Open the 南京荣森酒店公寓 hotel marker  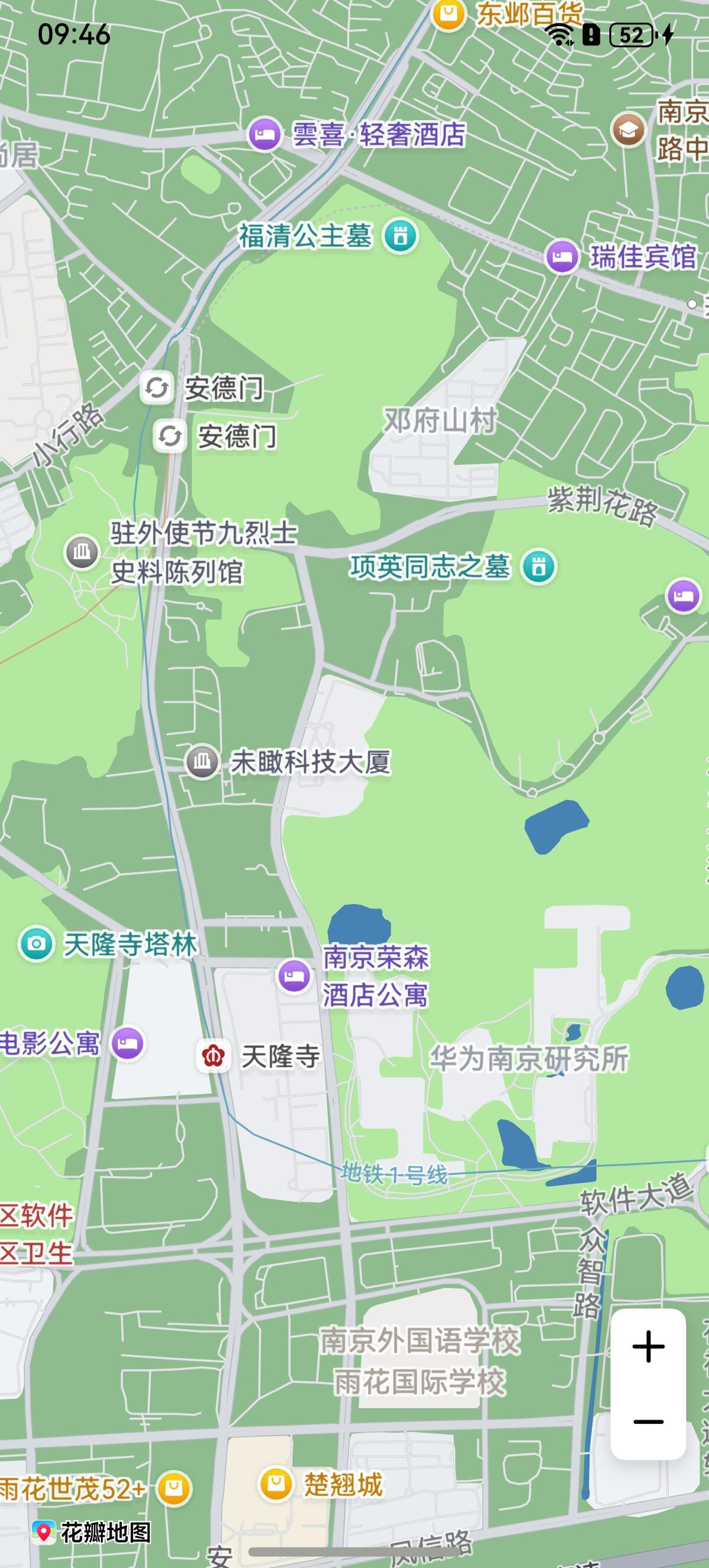pos(295,976)
